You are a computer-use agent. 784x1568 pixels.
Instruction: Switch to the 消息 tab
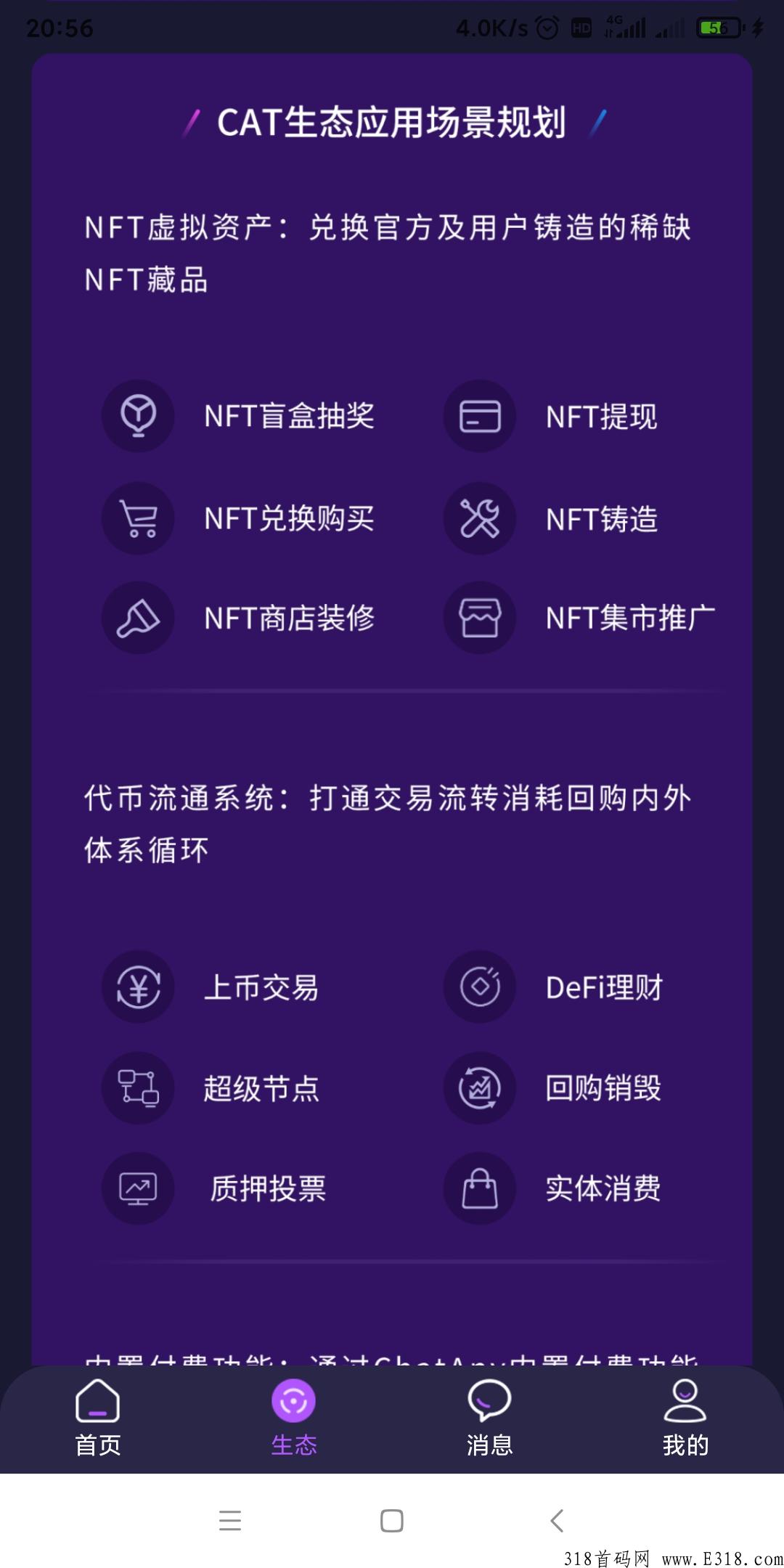489,1419
